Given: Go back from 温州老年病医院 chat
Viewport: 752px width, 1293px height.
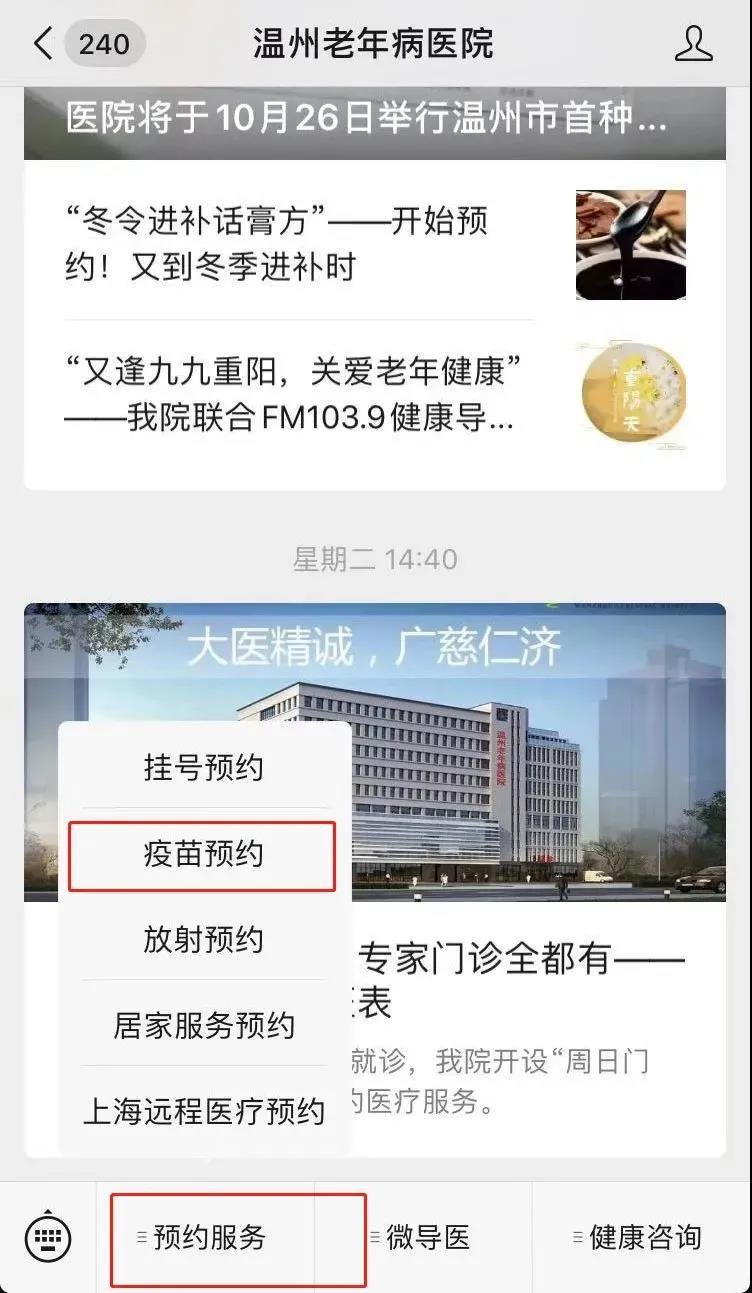Looking at the screenshot, I should pyautogui.click(x=42, y=44).
